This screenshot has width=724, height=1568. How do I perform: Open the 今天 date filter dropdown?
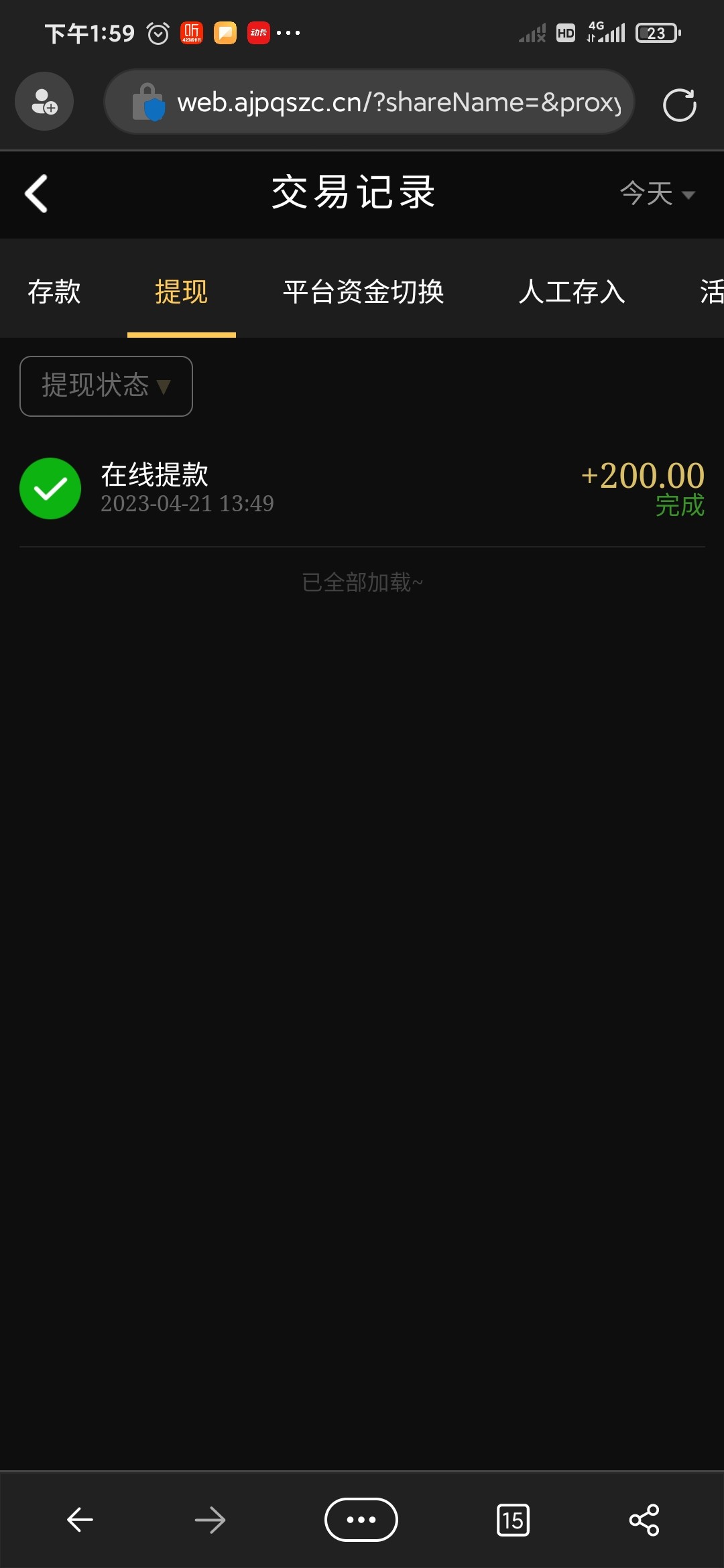pos(656,194)
